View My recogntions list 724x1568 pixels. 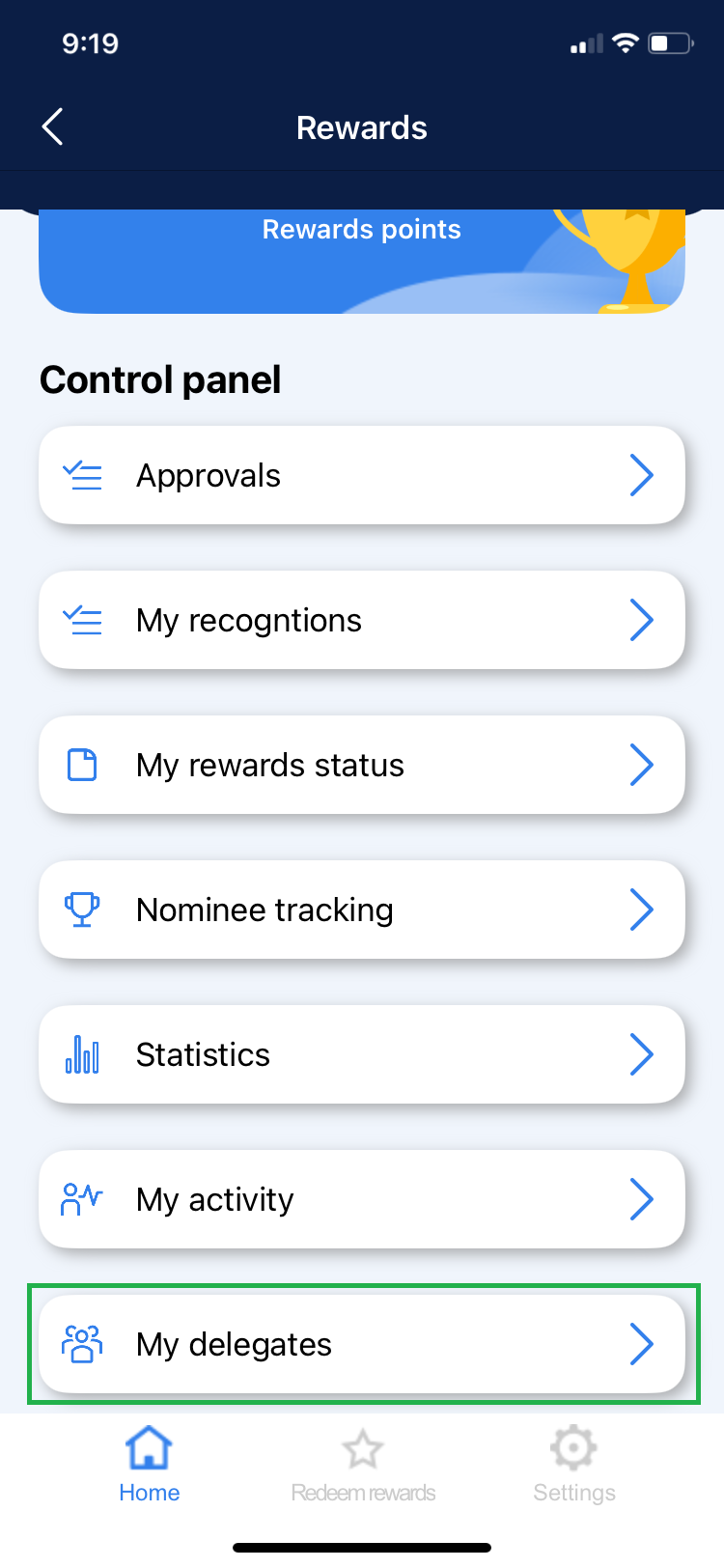361,620
